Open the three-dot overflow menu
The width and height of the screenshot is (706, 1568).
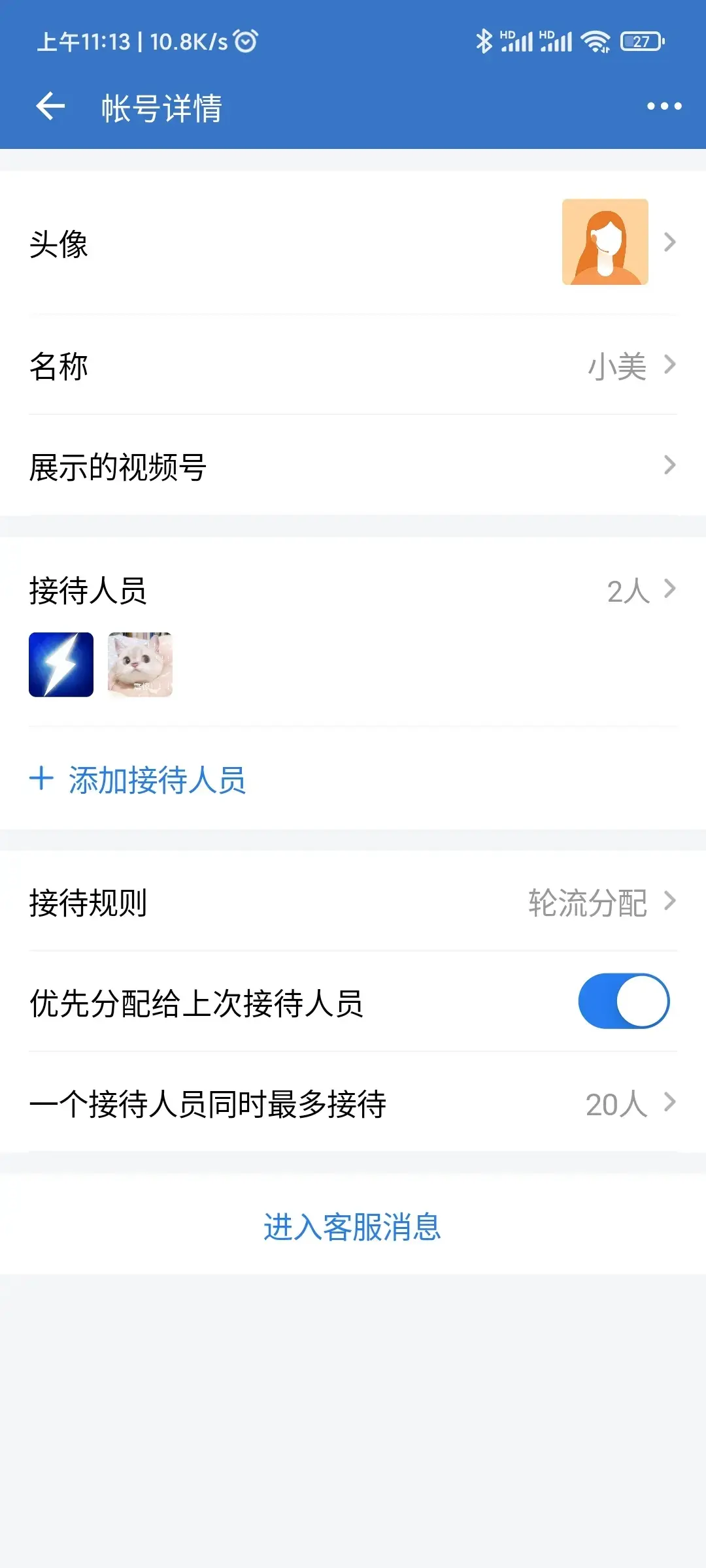point(664,106)
